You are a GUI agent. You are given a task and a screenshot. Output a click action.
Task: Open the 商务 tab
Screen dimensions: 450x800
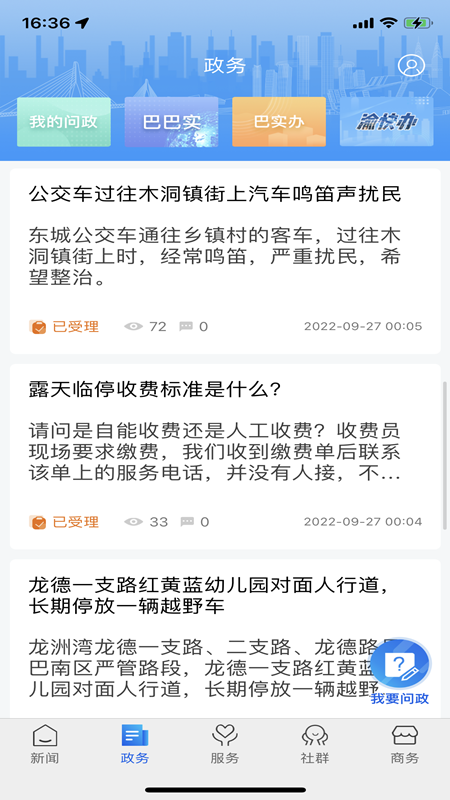(x=405, y=744)
